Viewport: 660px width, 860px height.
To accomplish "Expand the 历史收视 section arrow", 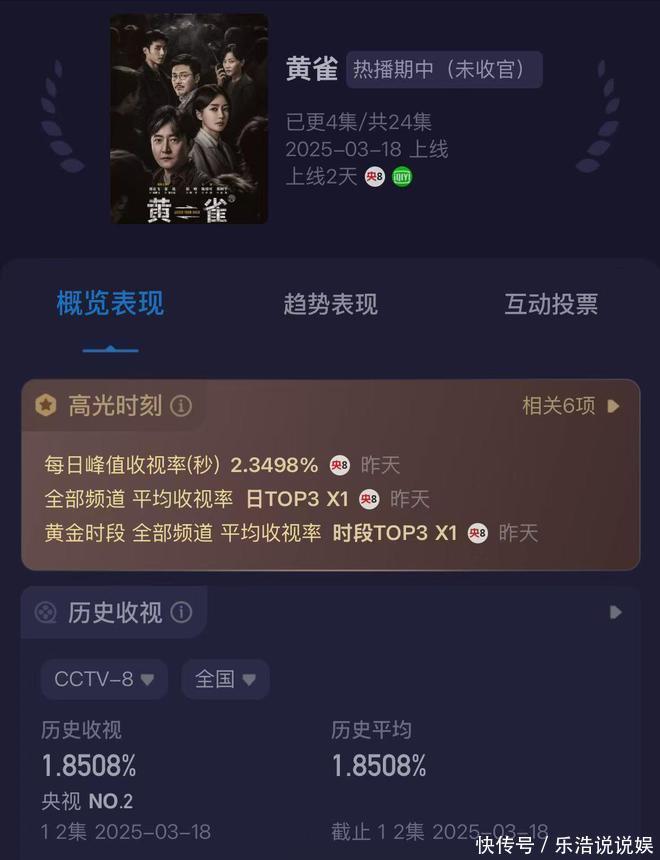I will click(x=615, y=612).
